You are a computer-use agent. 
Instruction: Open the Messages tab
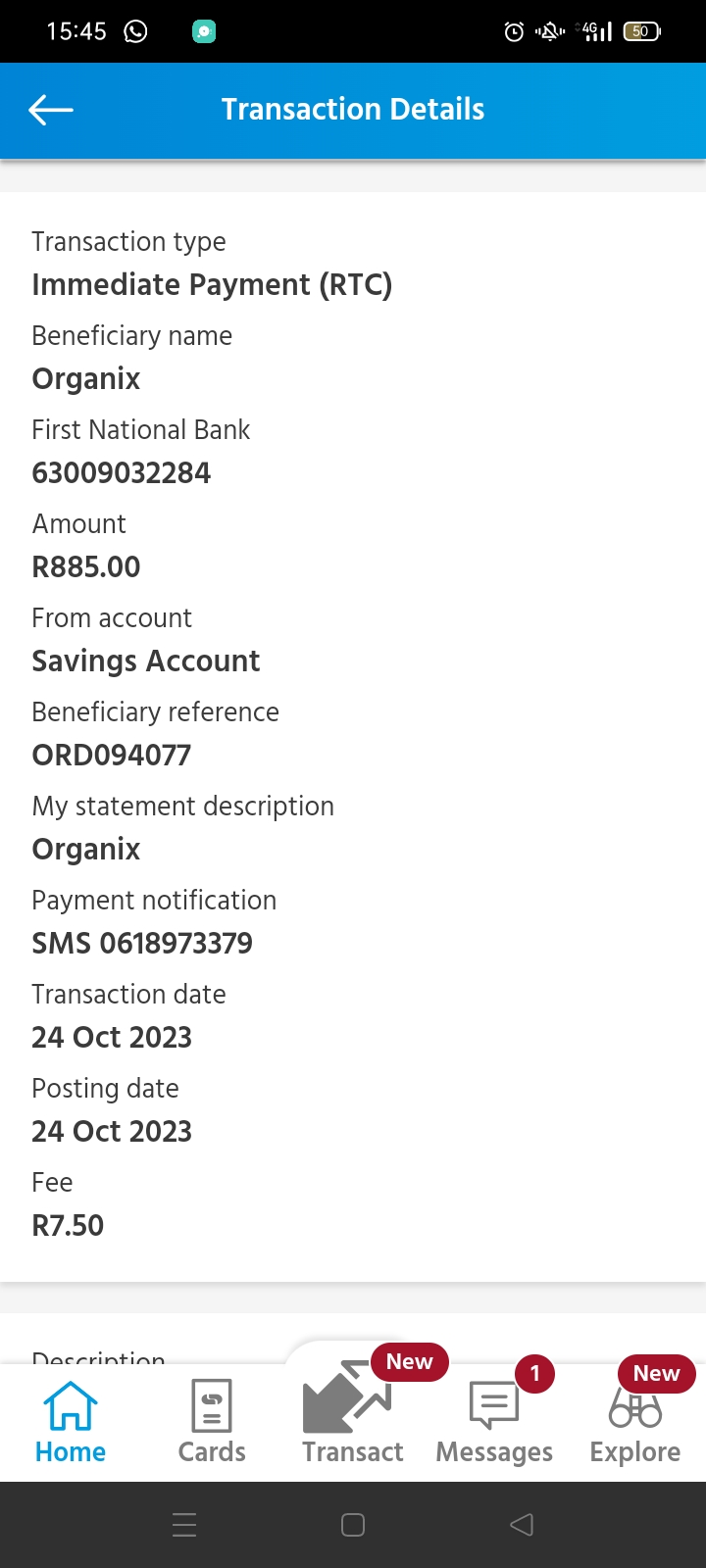click(x=494, y=1422)
